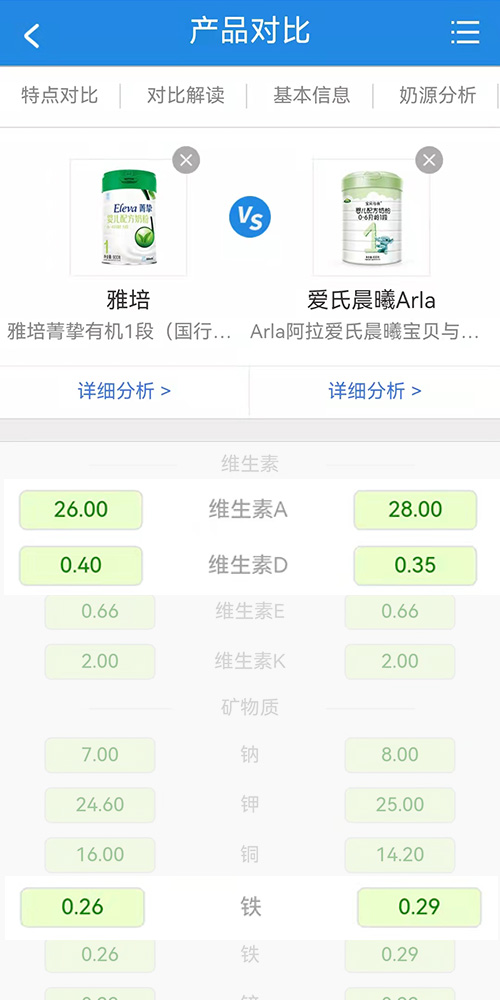Open the 奶源分析 tab

438,95
